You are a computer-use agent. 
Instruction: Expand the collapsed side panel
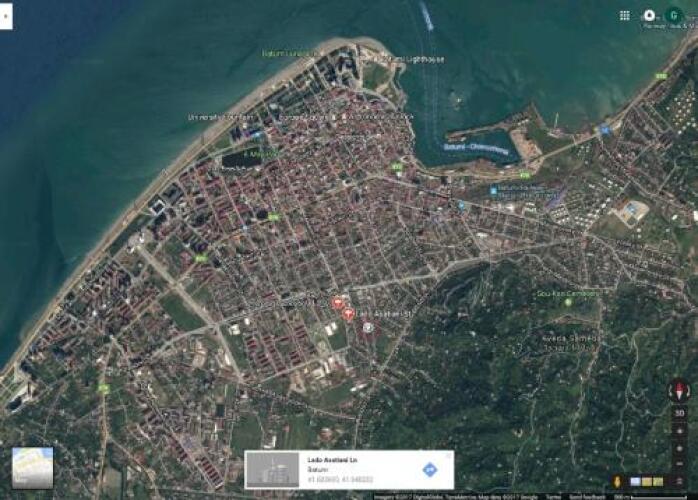point(6,15)
